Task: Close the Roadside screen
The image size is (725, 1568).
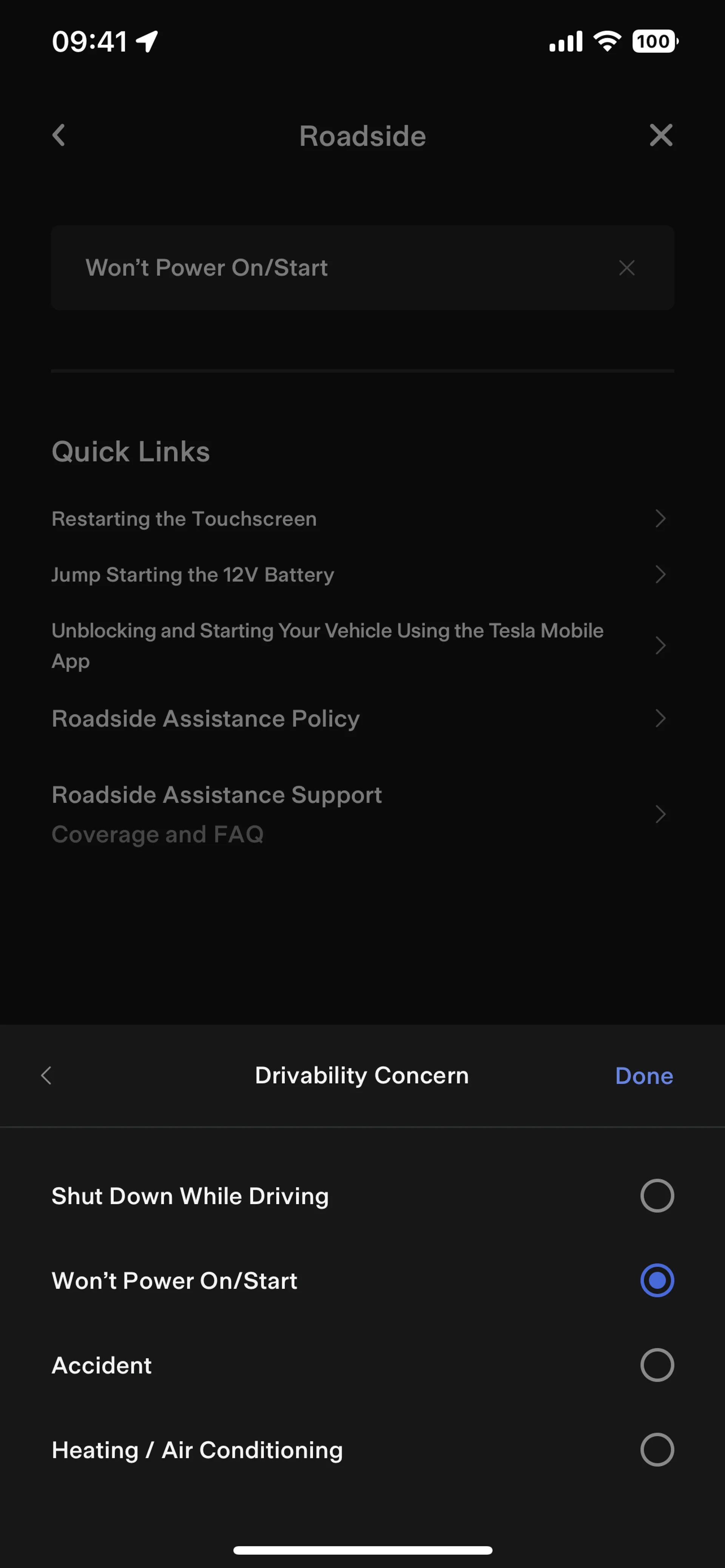Action: pos(660,135)
